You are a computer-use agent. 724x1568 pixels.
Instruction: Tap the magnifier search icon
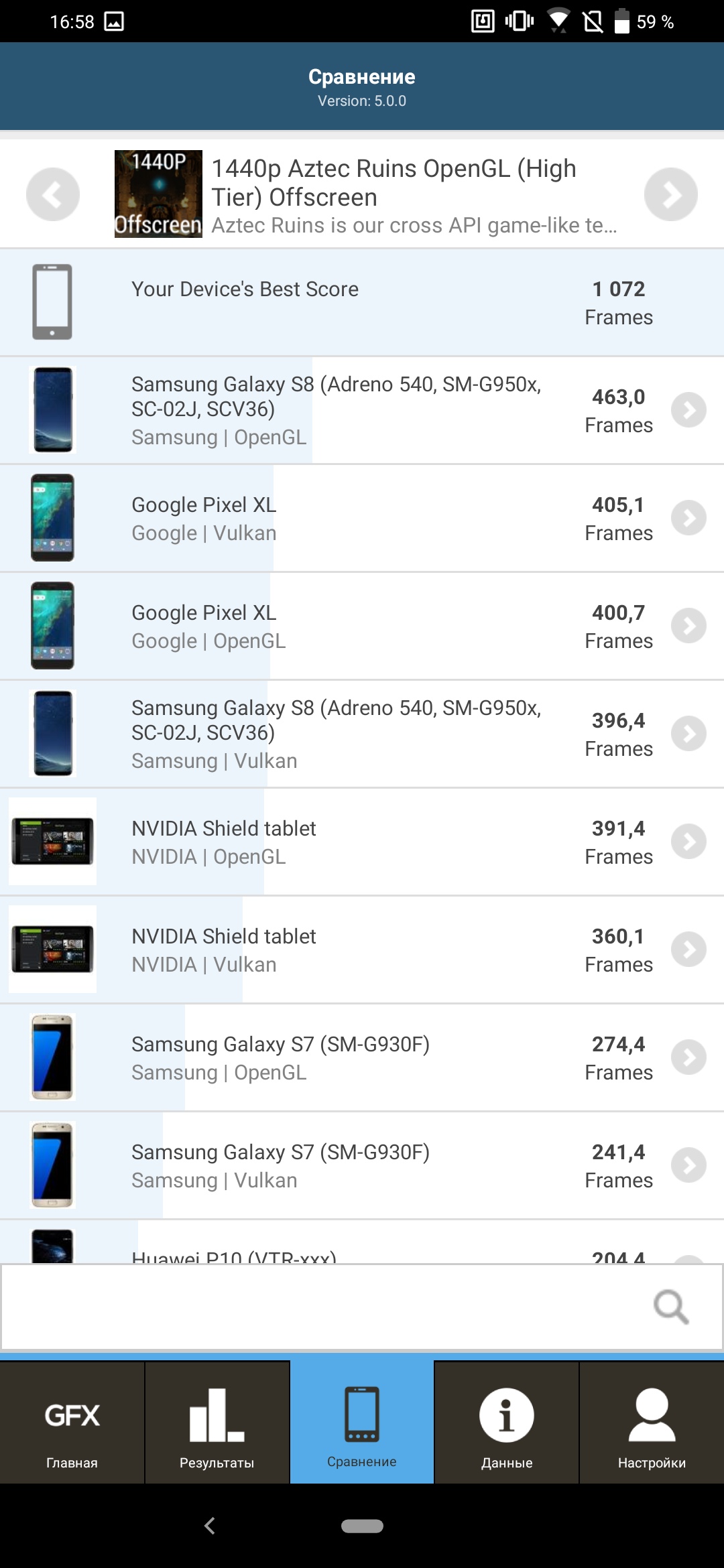point(670,1307)
